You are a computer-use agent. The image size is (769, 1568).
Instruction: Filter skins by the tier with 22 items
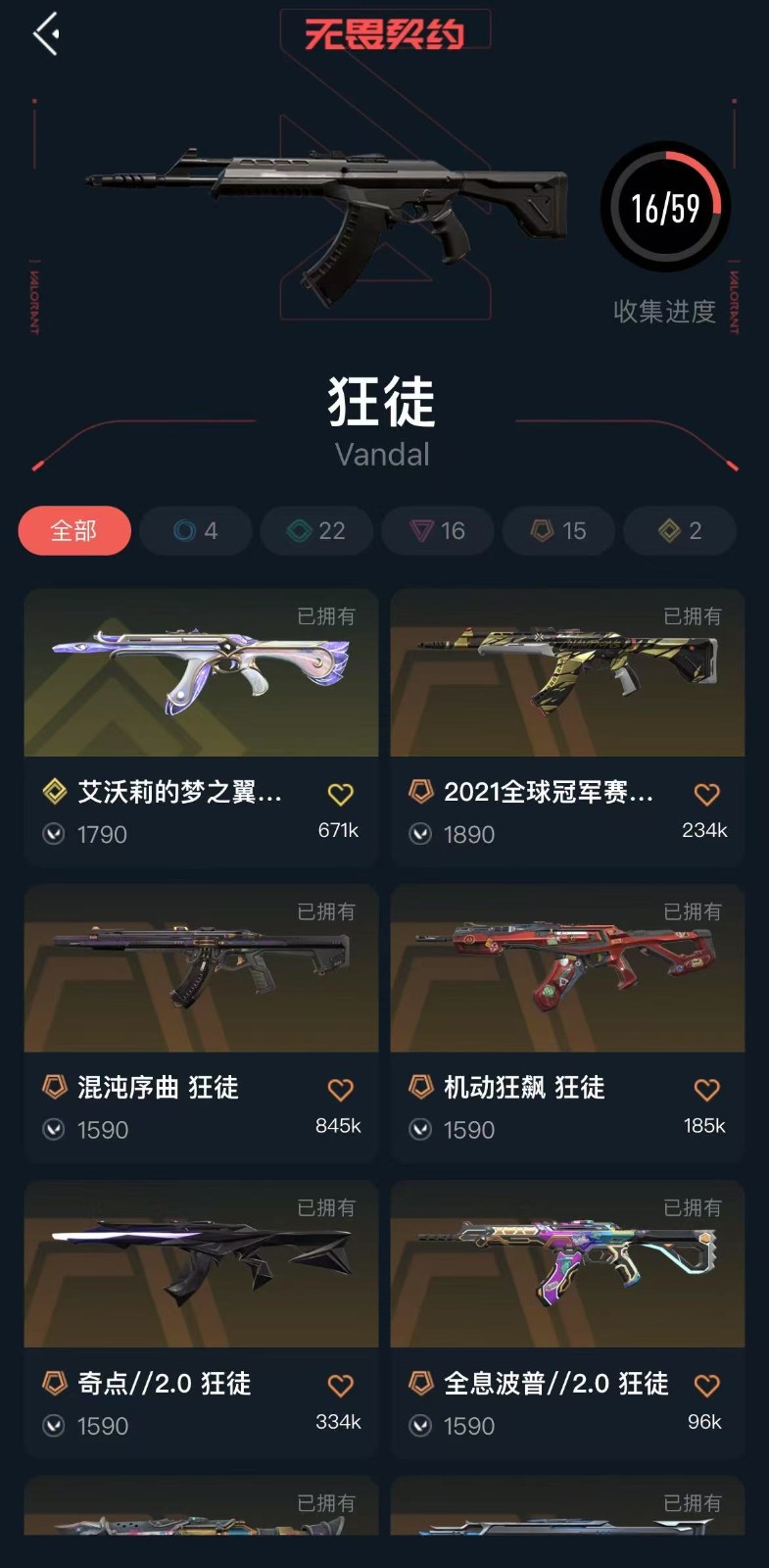[x=316, y=530]
